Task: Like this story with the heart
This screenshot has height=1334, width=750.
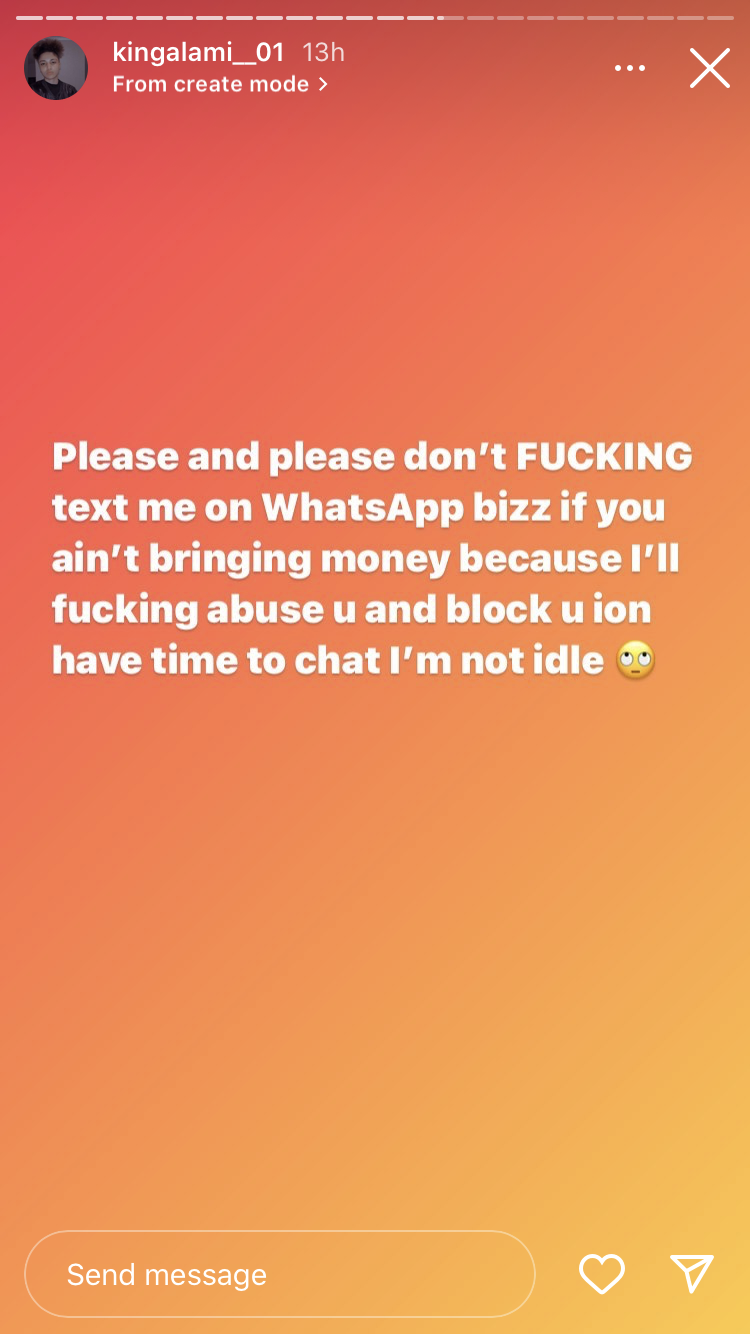Action: 602,1274
